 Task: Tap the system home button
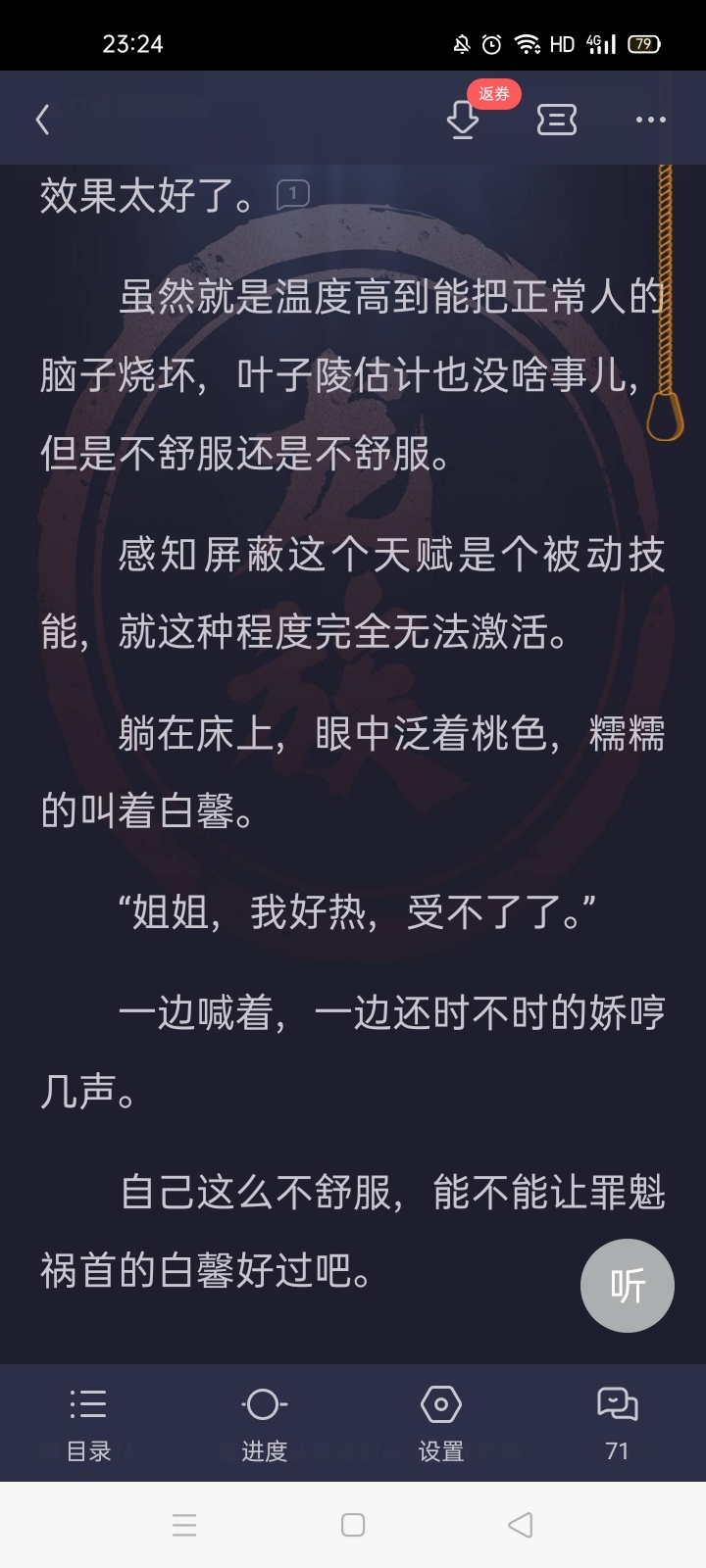(353, 1525)
